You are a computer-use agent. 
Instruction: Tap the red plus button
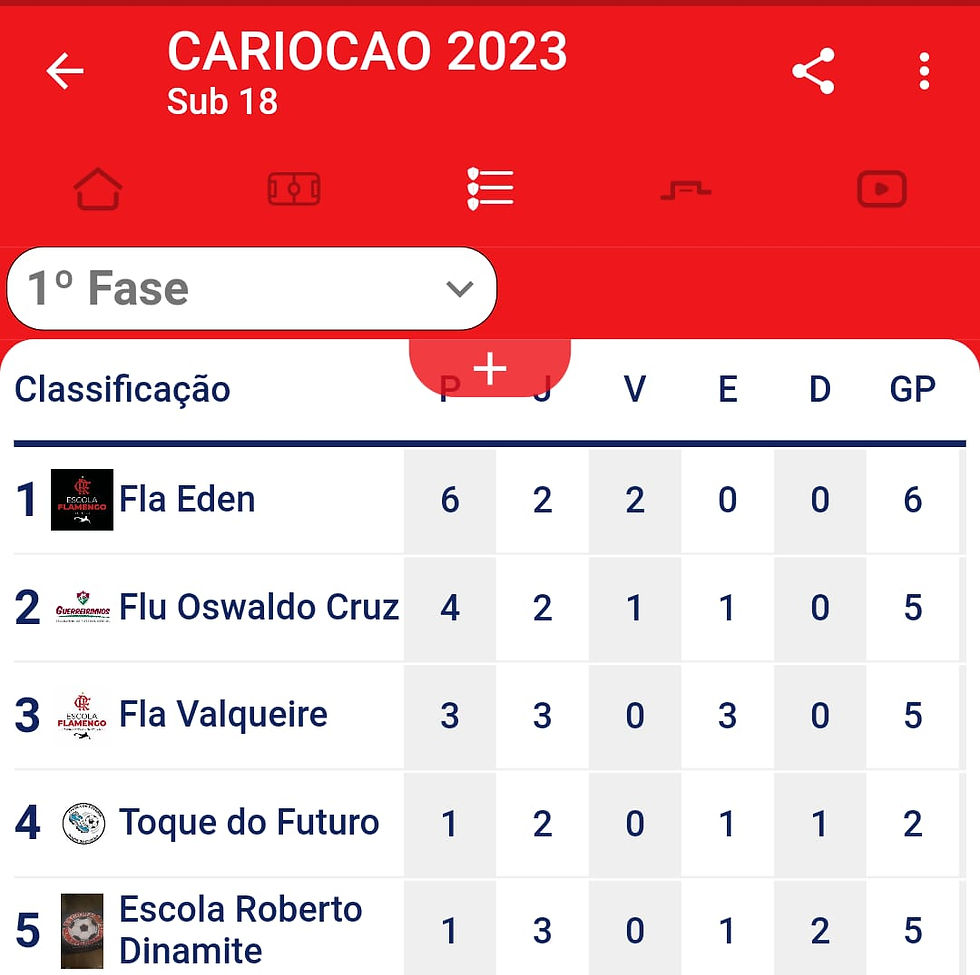click(x=490, y=369)
